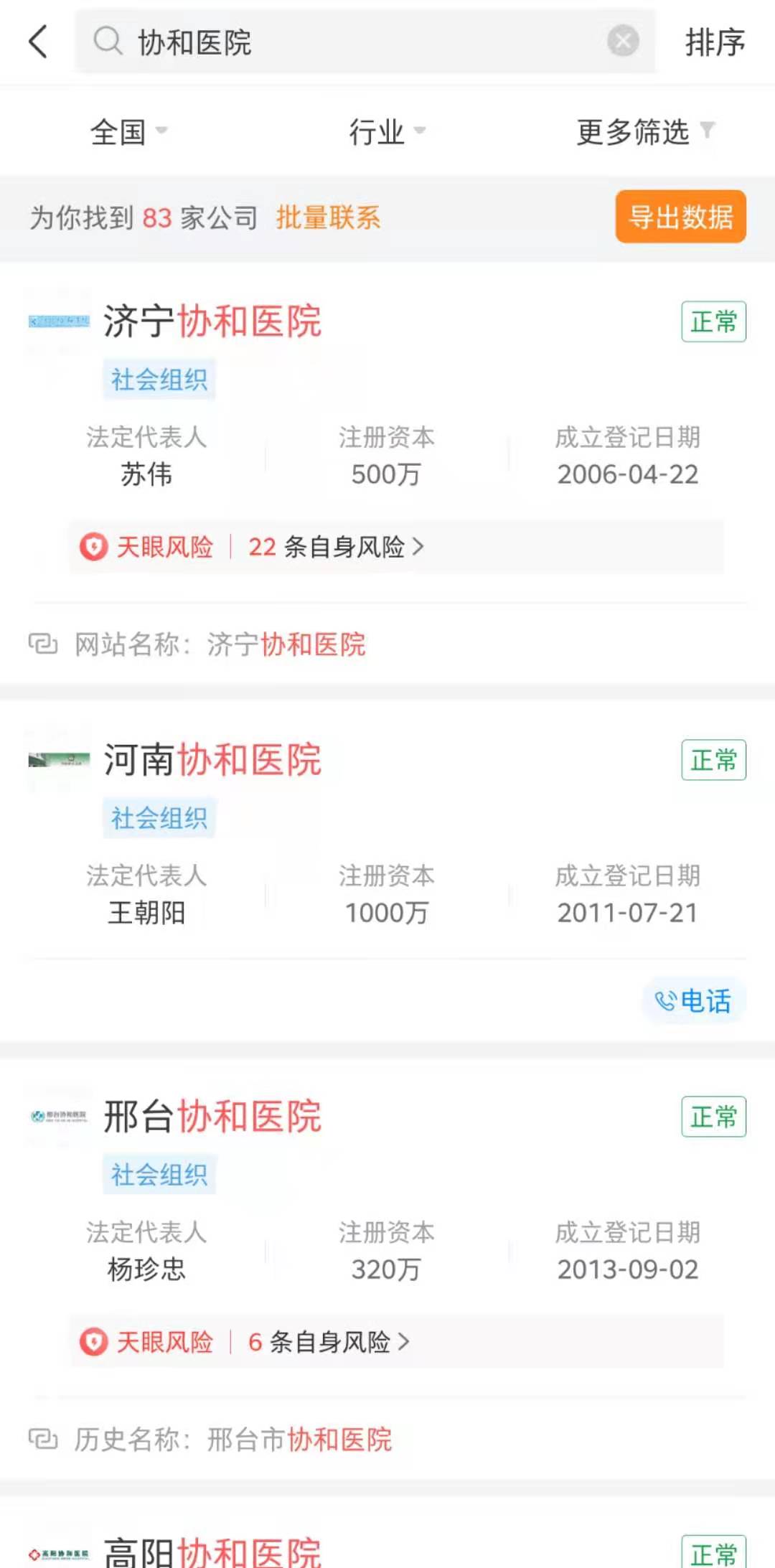
Task: Tap the 批量联系 link
Action: (328, 217)
